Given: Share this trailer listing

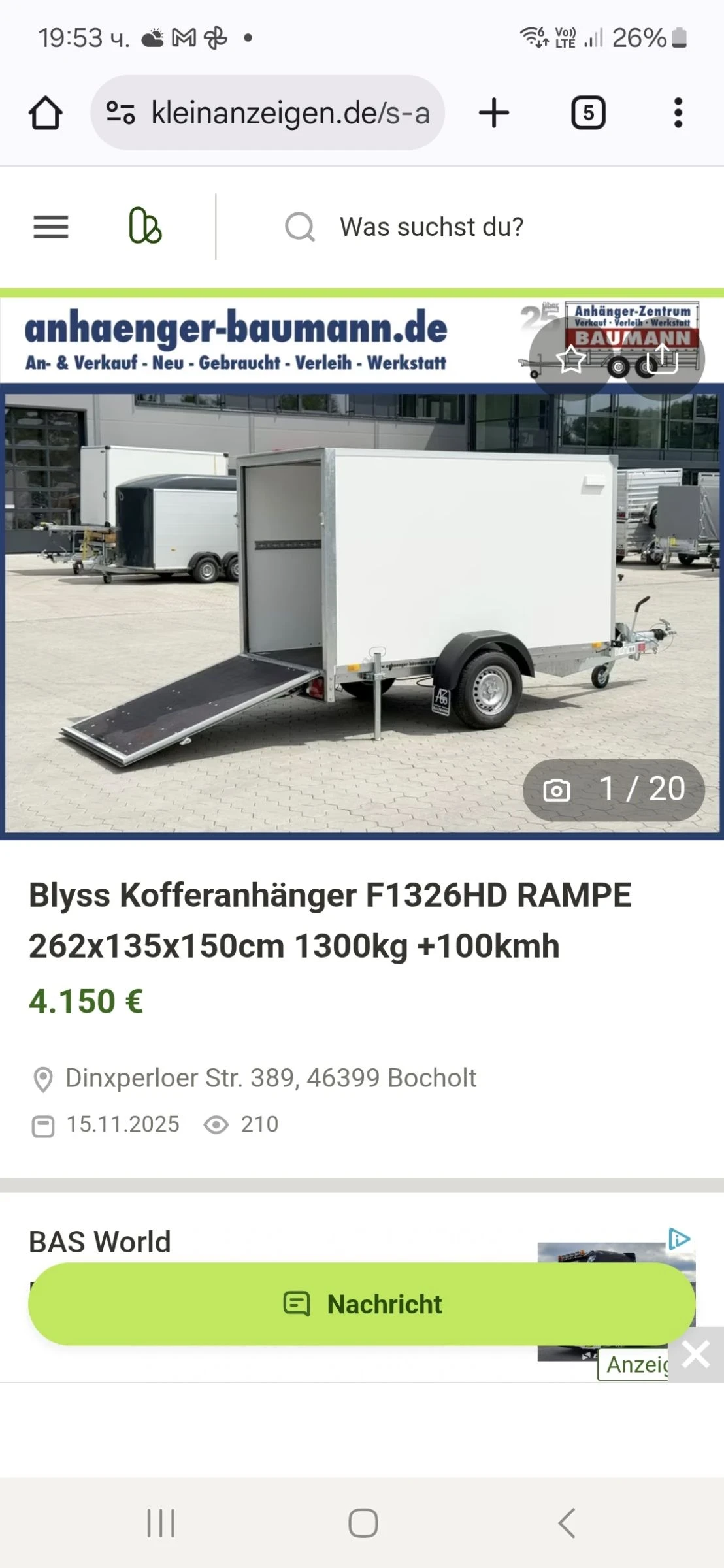Looking at the screenshot, I should point(663,360).
